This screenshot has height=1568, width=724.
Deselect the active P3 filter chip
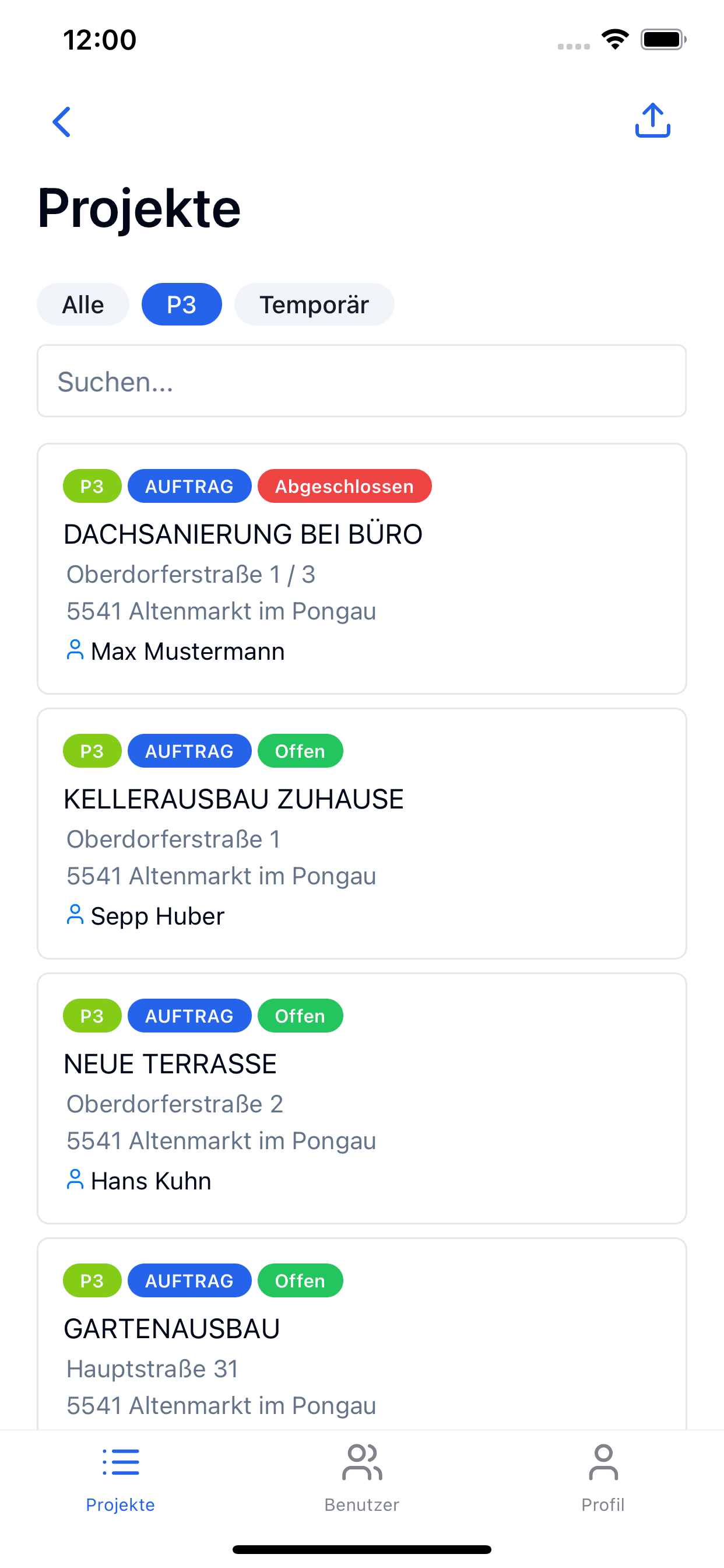click(x=181, y=304)
